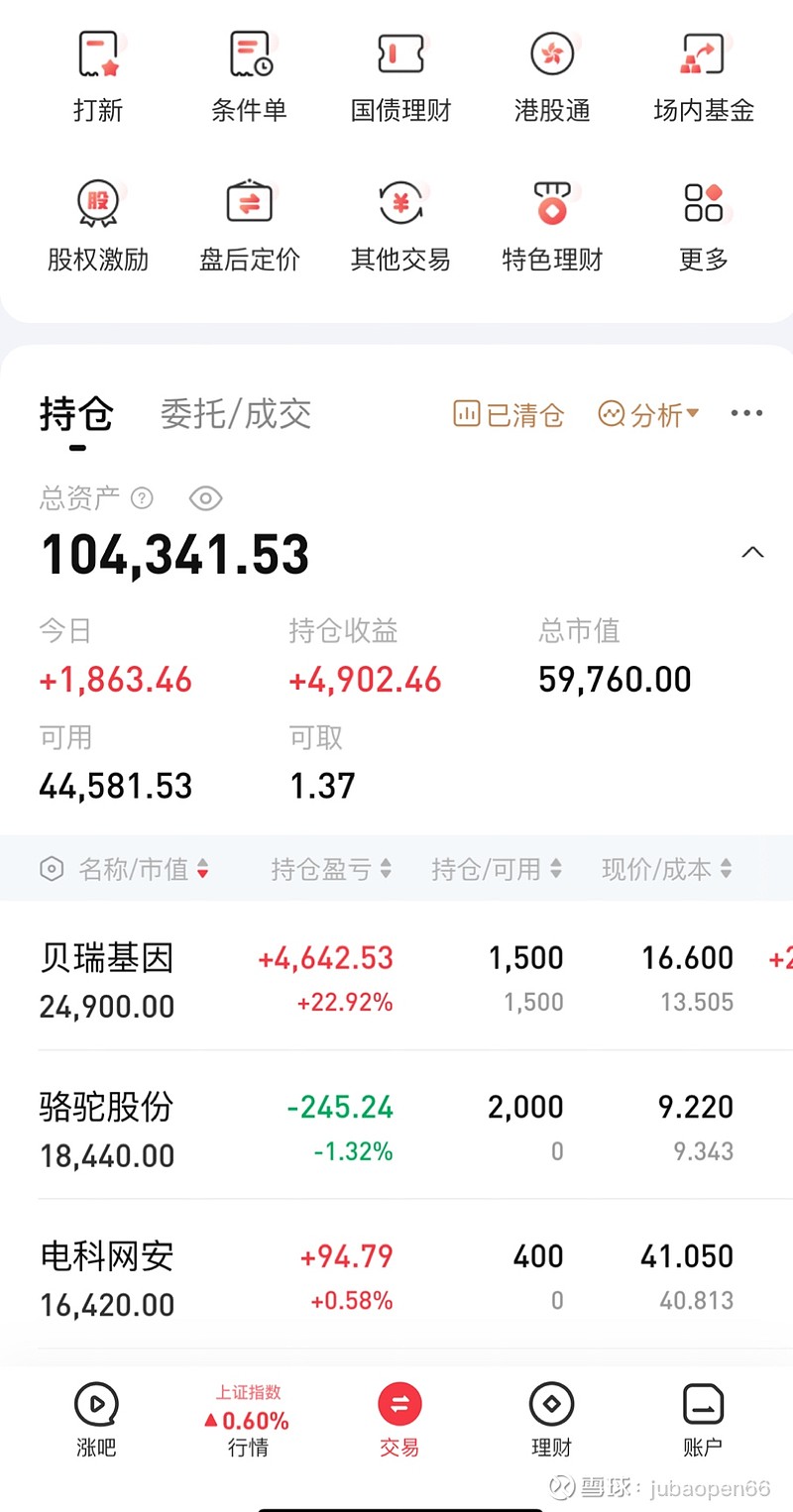
Task: Open 条件单 conditional orders
Action: pos(250,76)
